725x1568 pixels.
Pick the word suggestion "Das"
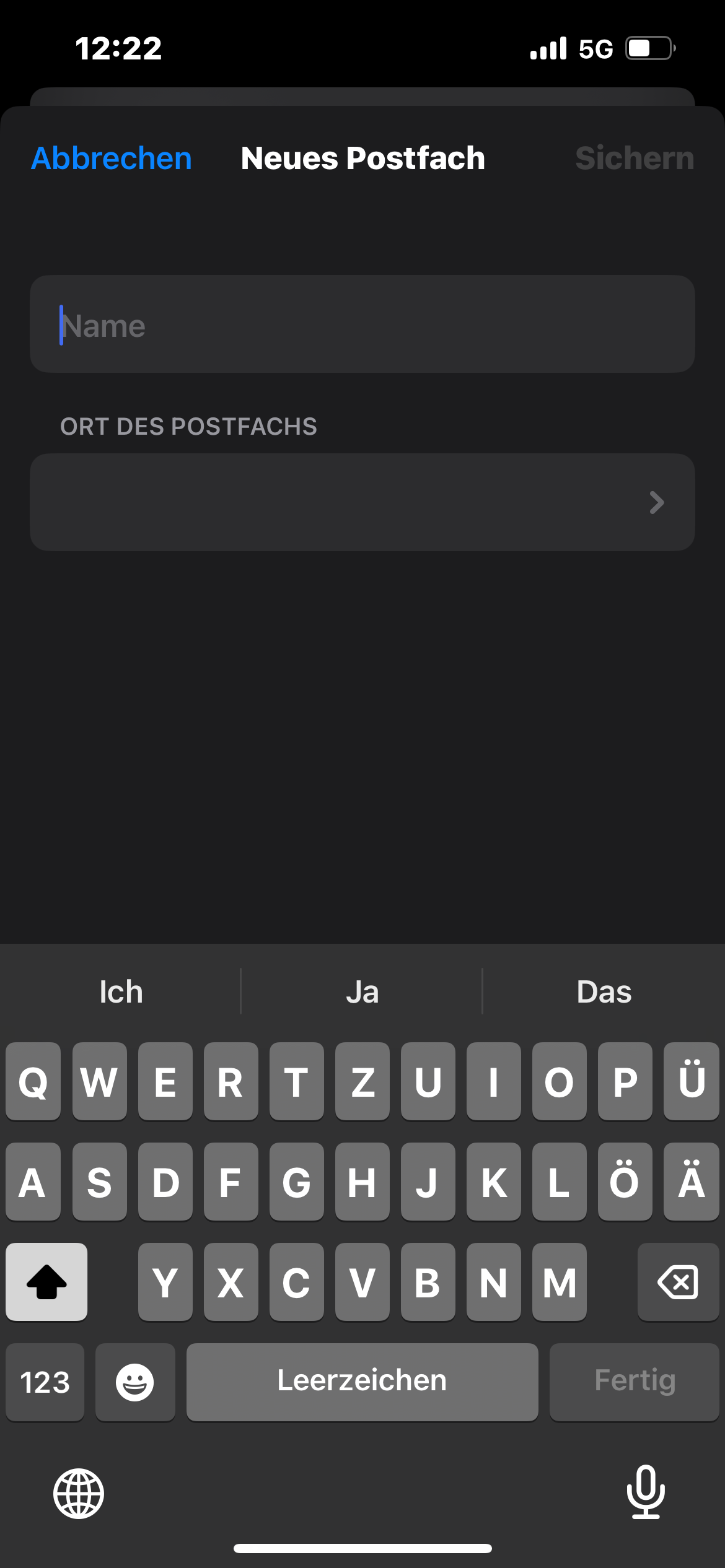pos(604,992)
